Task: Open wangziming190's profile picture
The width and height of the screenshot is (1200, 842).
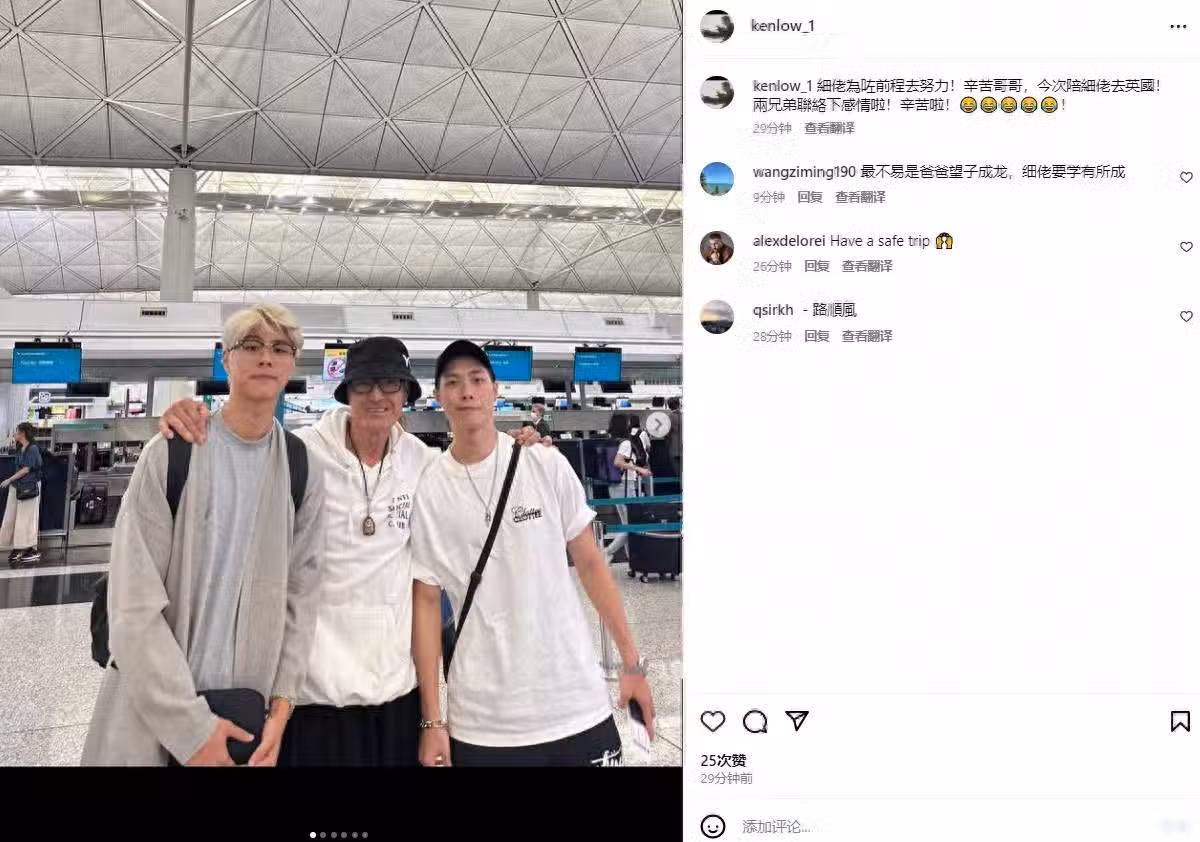Action: (x=717, y=179)
